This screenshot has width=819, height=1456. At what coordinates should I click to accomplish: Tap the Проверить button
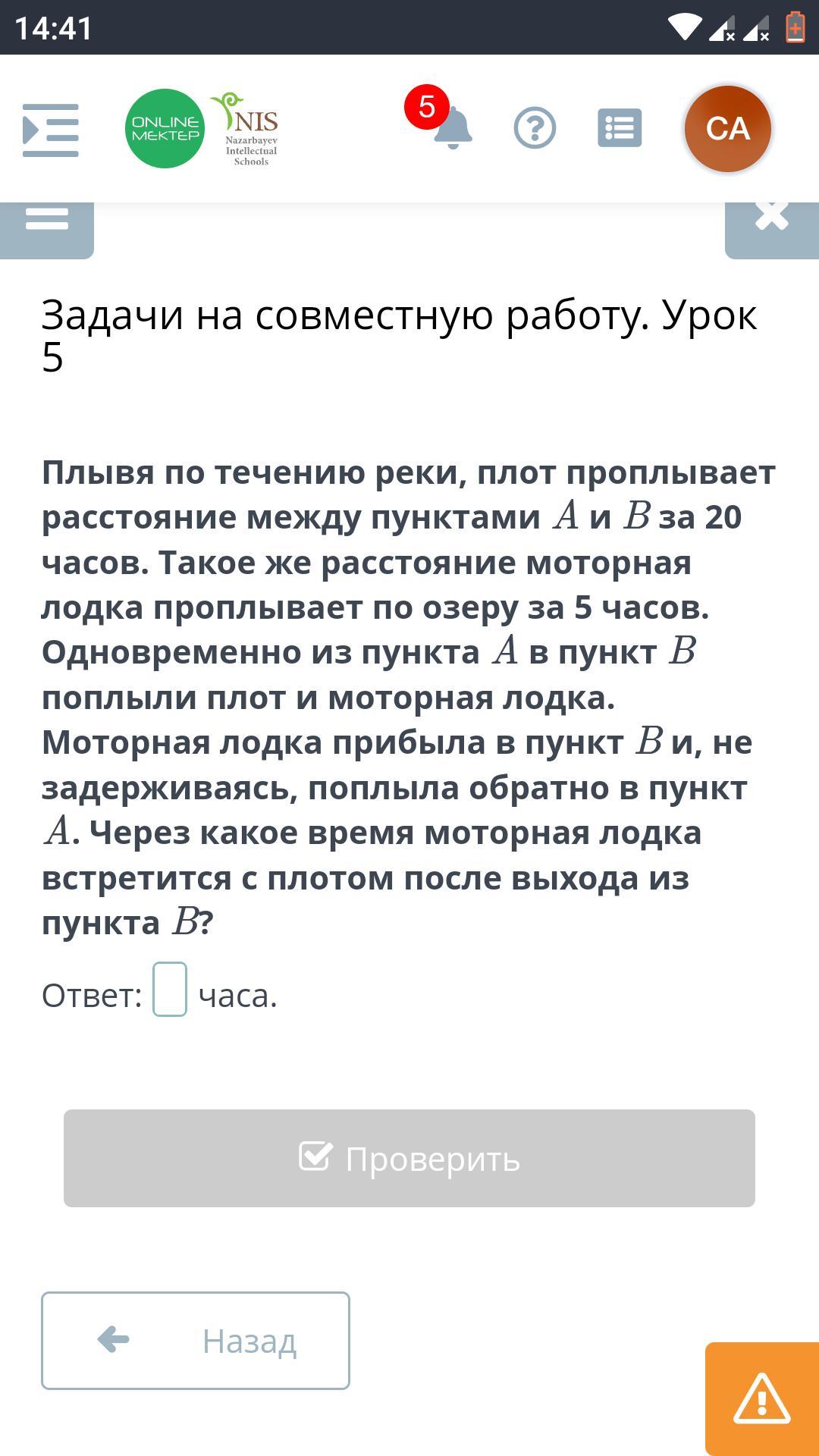(409, 1158)
